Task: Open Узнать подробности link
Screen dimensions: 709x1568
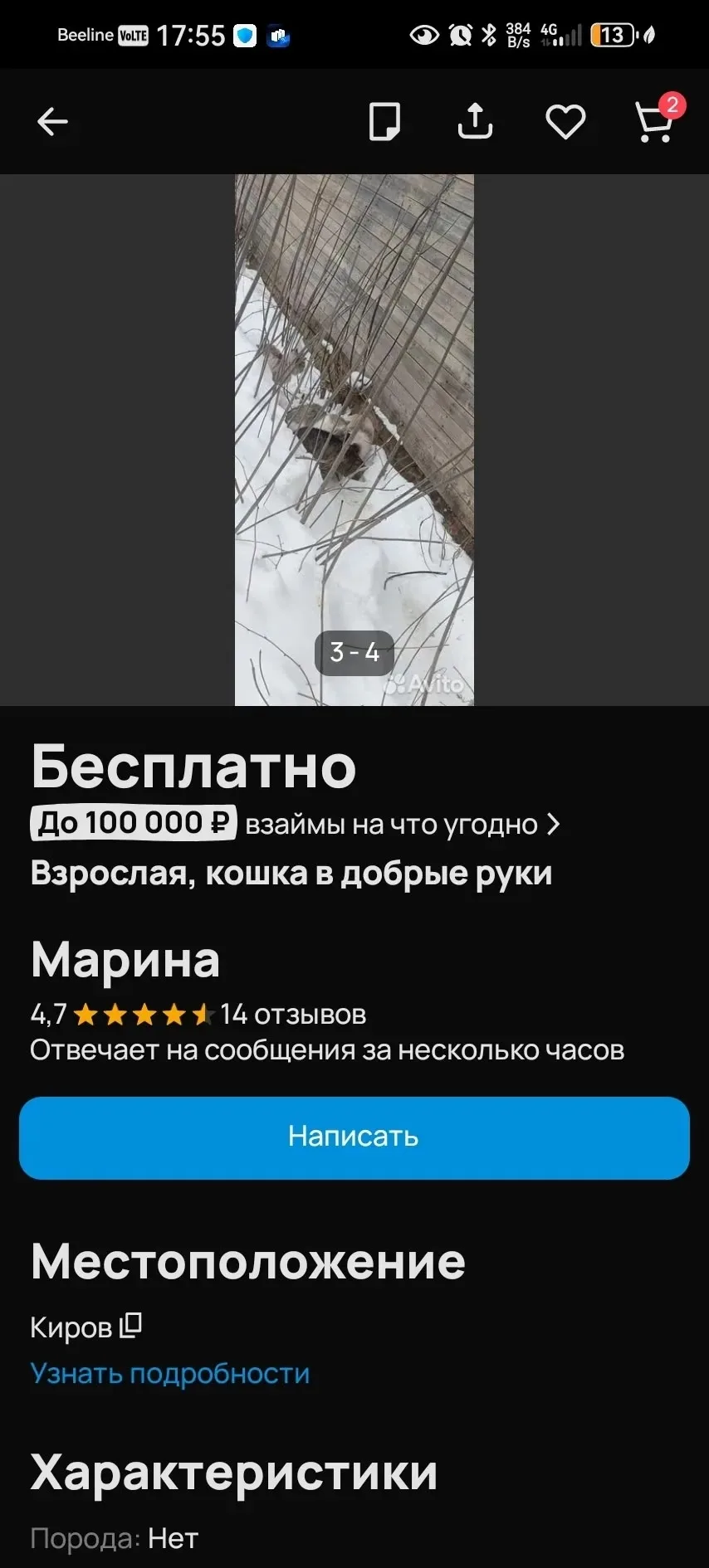Action: [x=170, y=1373]
